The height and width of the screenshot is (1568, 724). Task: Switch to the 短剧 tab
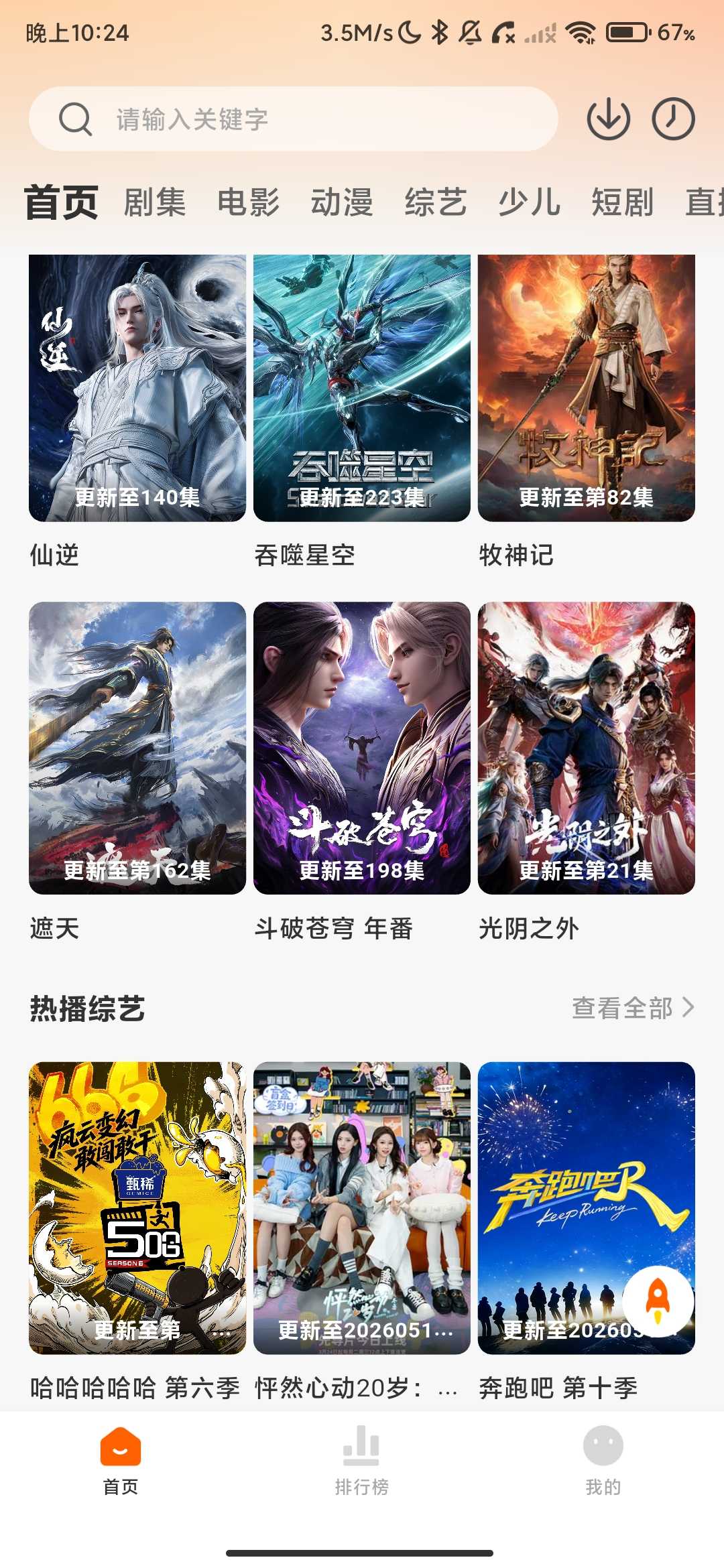point(622,202)
